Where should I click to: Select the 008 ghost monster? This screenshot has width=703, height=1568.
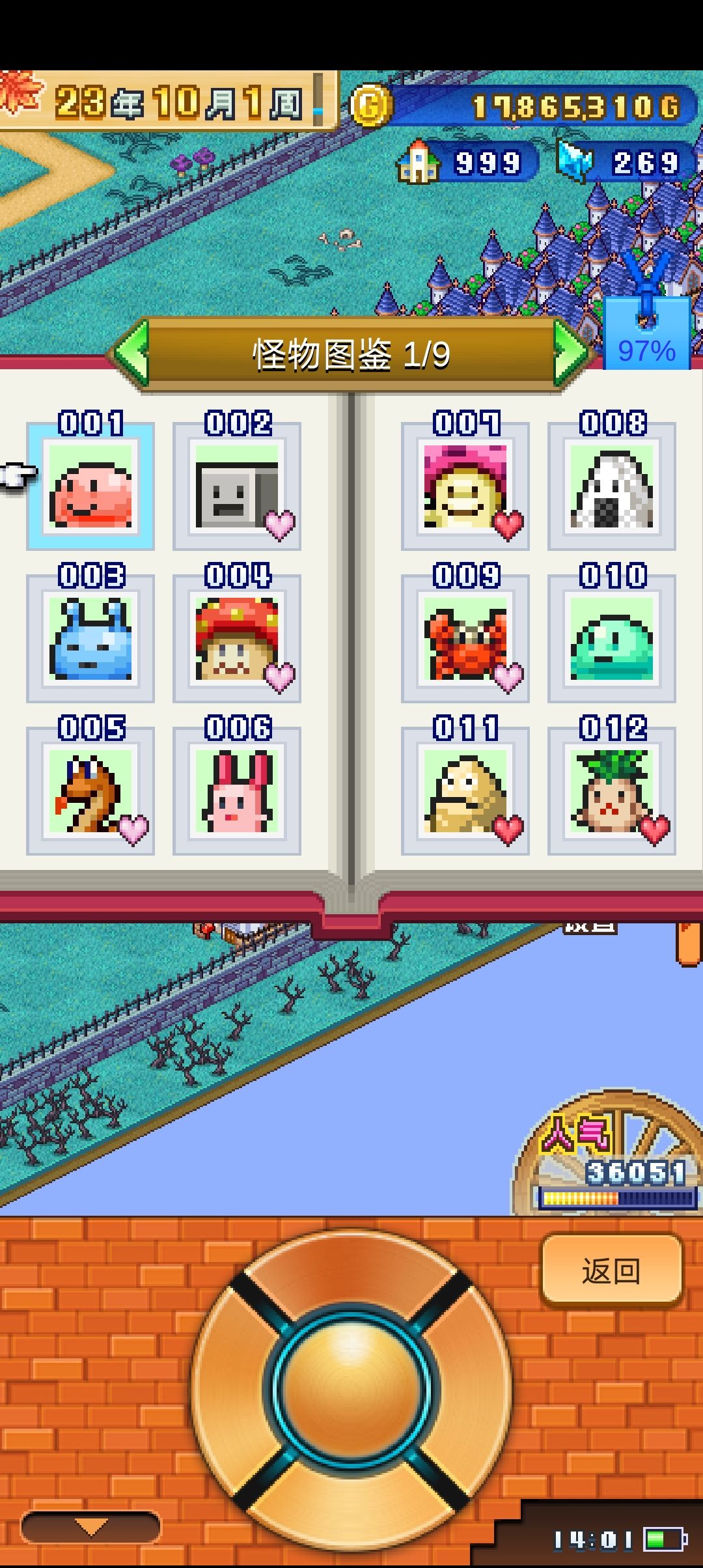pyautogui.click(x=611, y=485)
